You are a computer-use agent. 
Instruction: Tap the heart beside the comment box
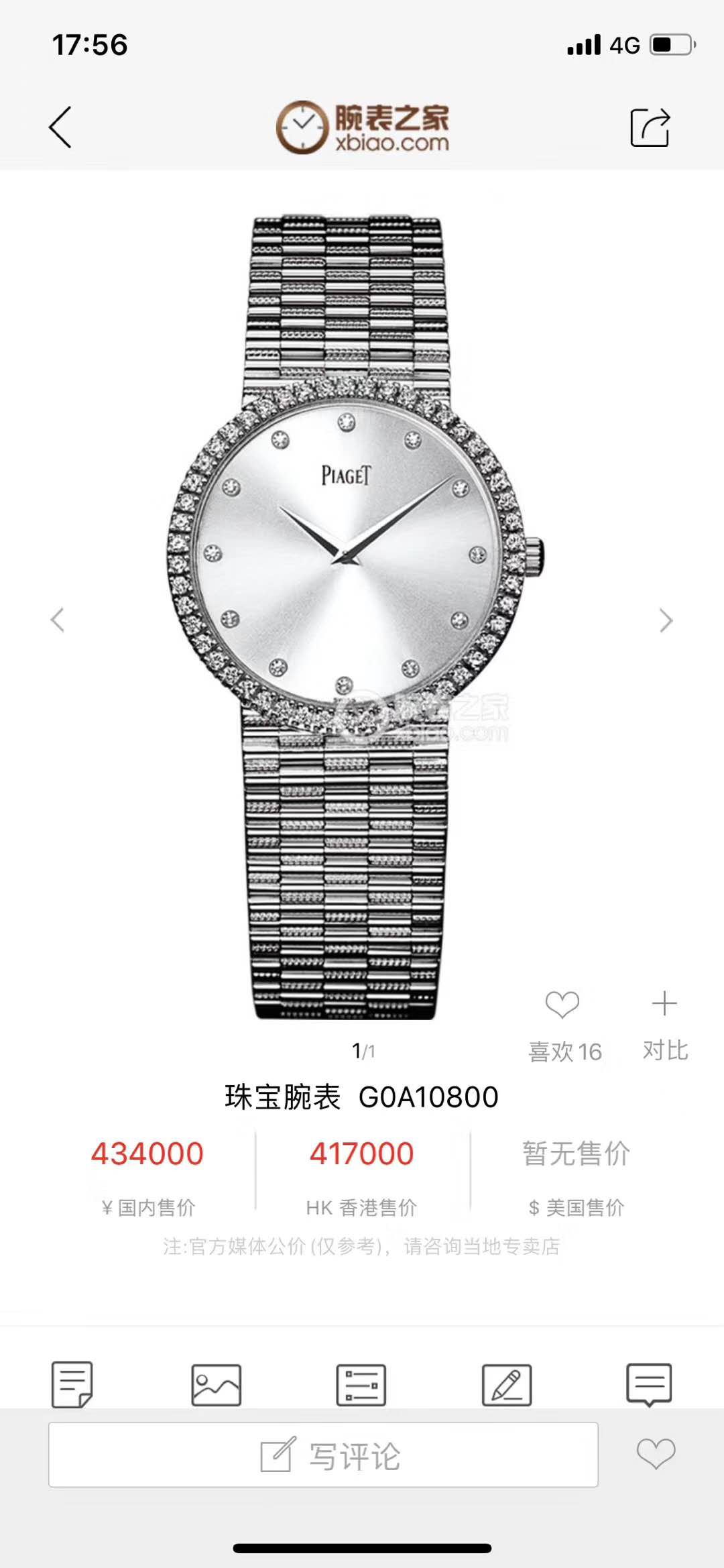pyautogui.click(x=656, y=1453)
